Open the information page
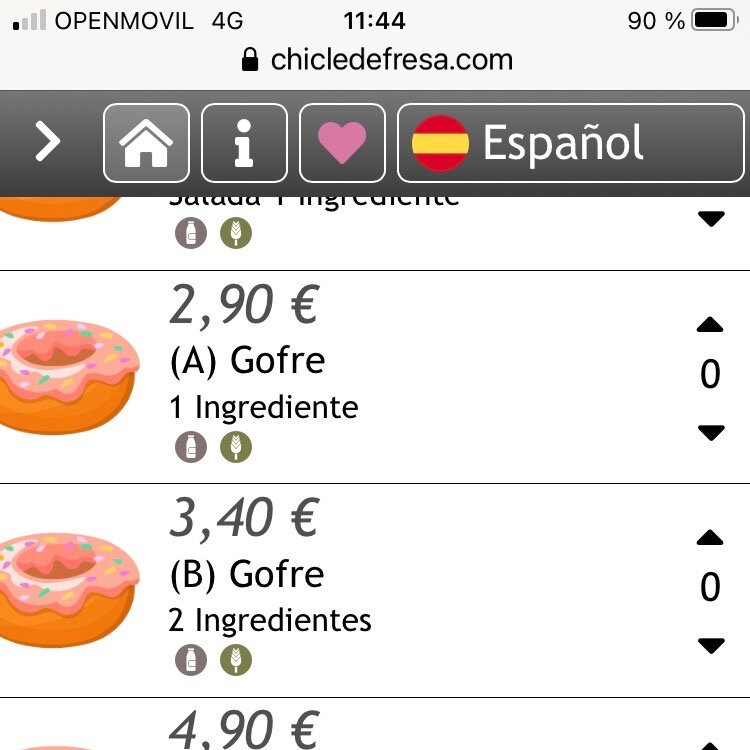The height and width of the screenshot is (750, 750). [x=244, y=143]
